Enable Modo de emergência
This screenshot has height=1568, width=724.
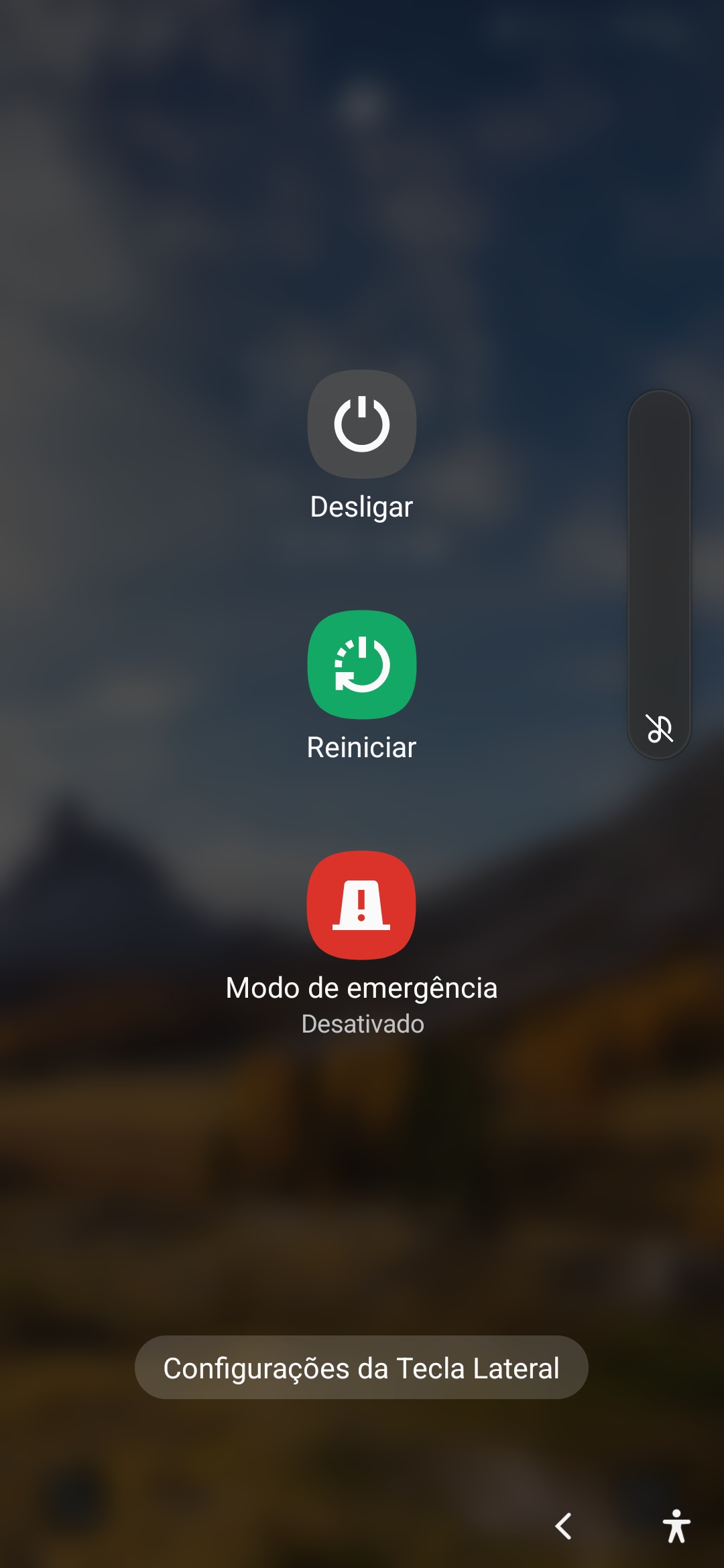(x=361, y=905)
